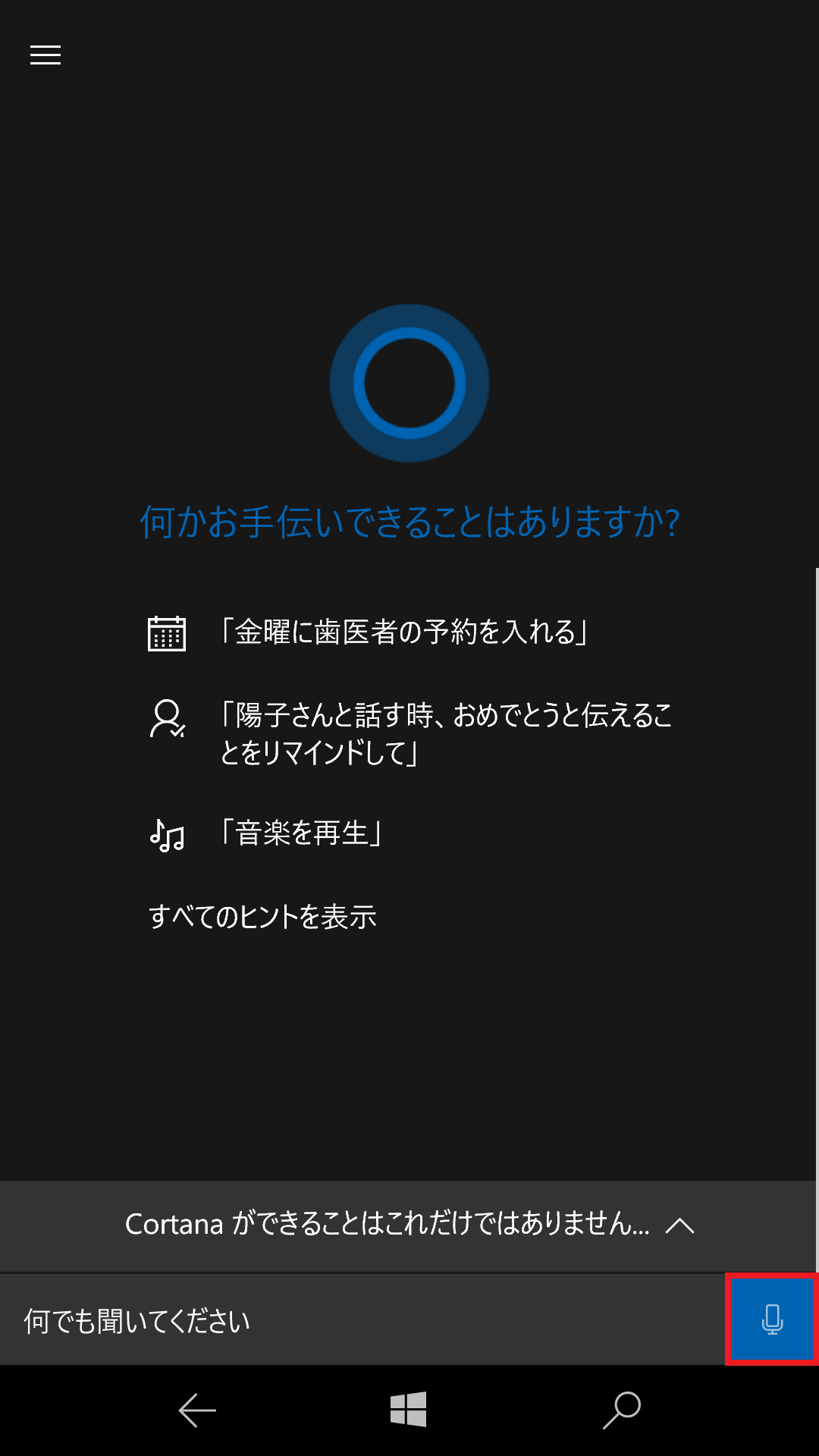Expand the Cortana ができること banner

click(408, 1225)
